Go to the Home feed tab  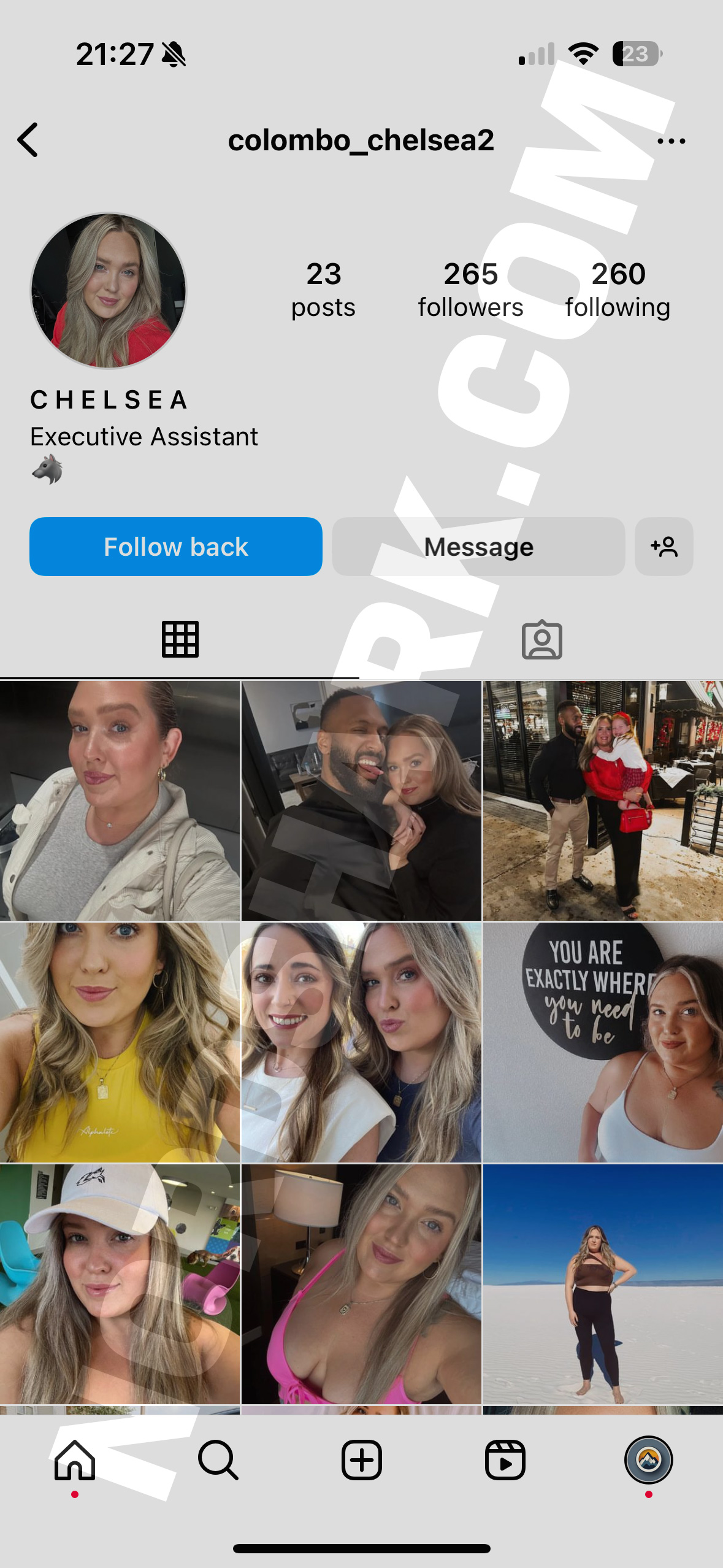[x=75, y=1460]
